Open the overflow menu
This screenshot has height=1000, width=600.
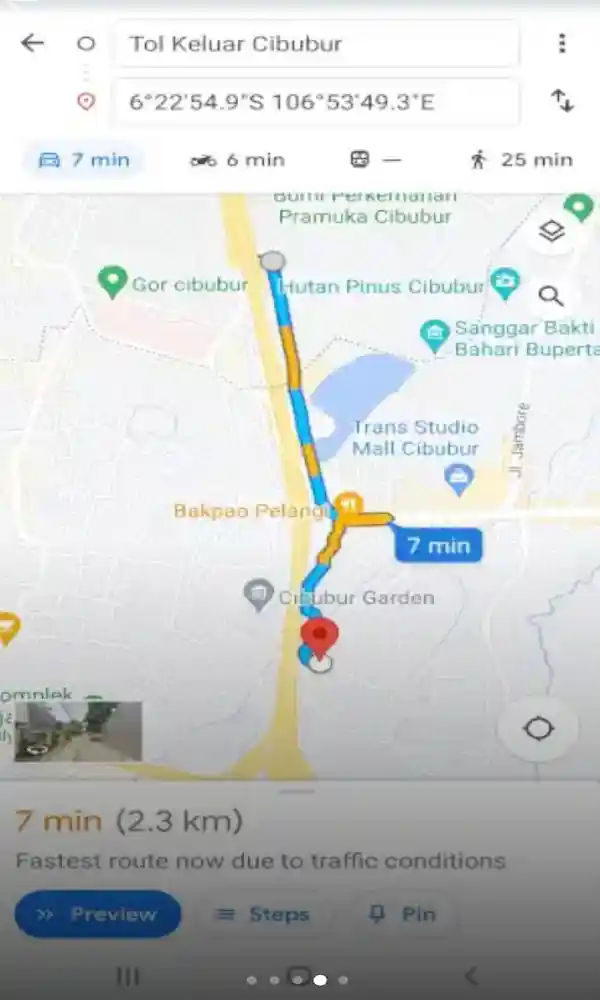coord(562,43)
